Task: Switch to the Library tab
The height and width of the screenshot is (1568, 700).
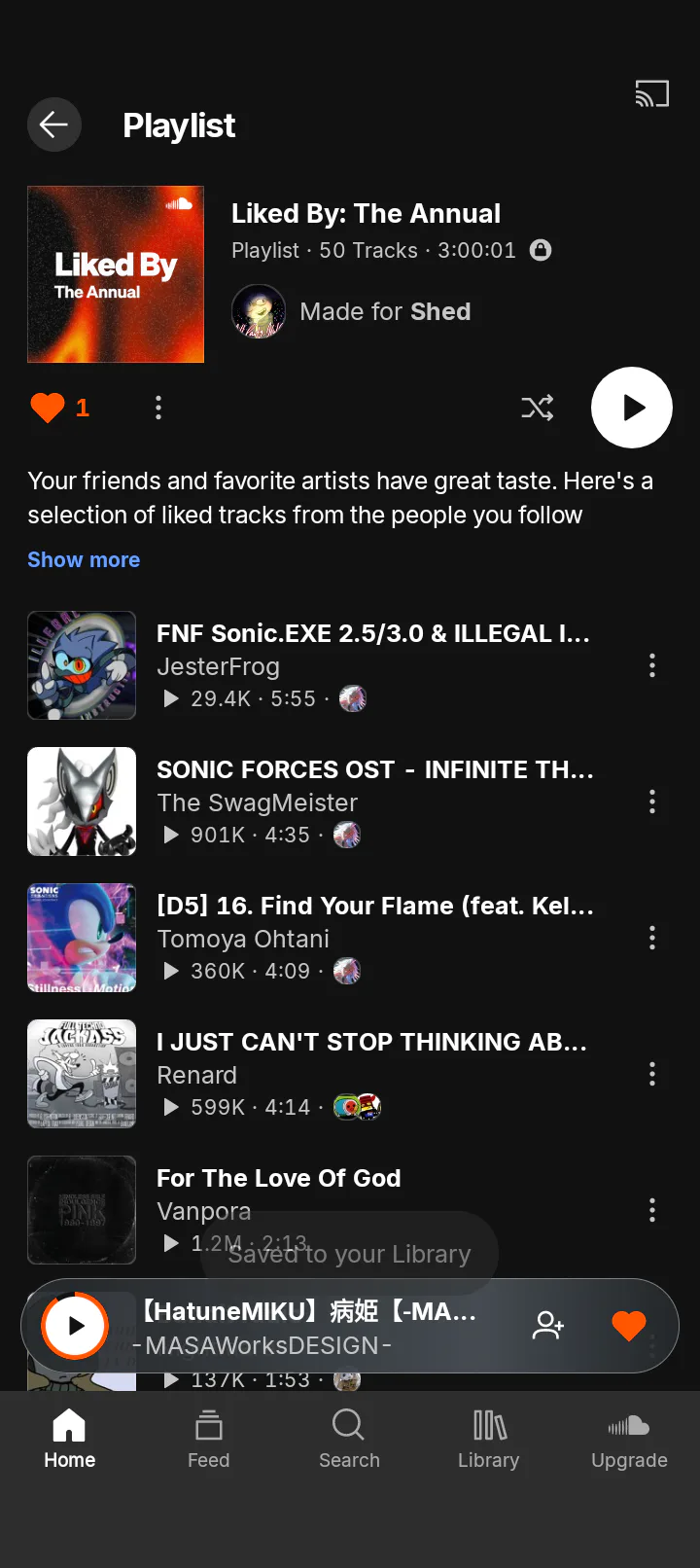Action: 489,1440
